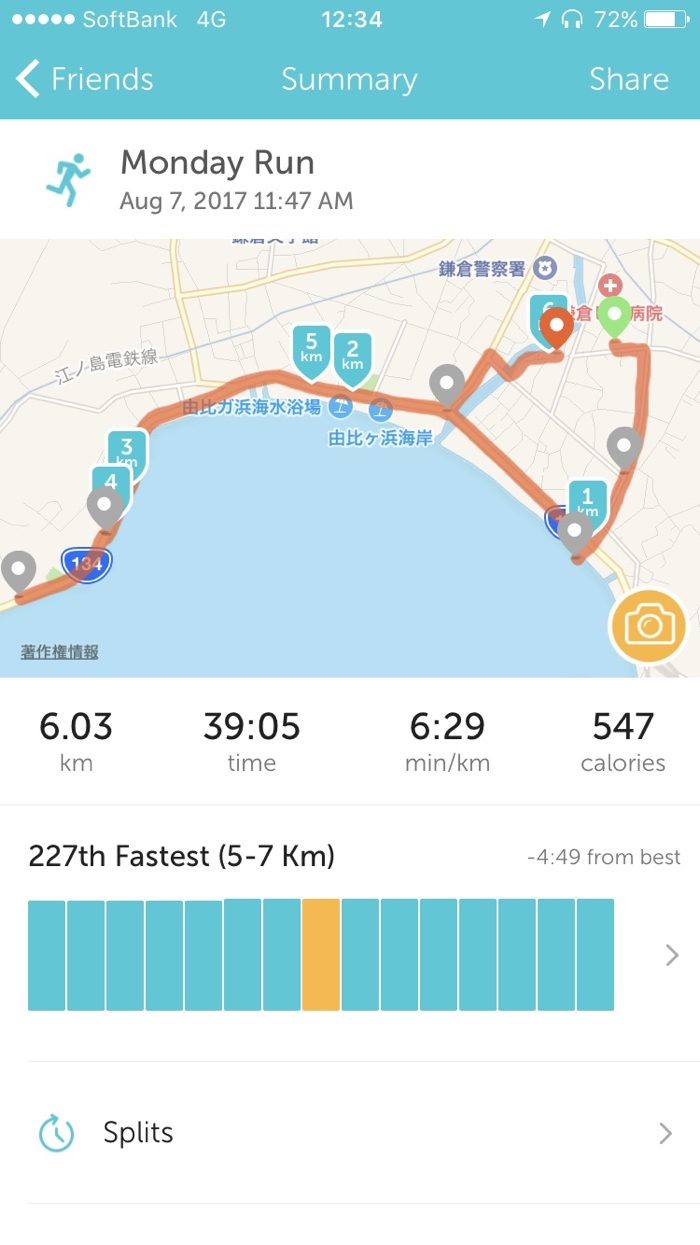Open the Splits row
700x1245 pixels.
(x=350, y=1133)
